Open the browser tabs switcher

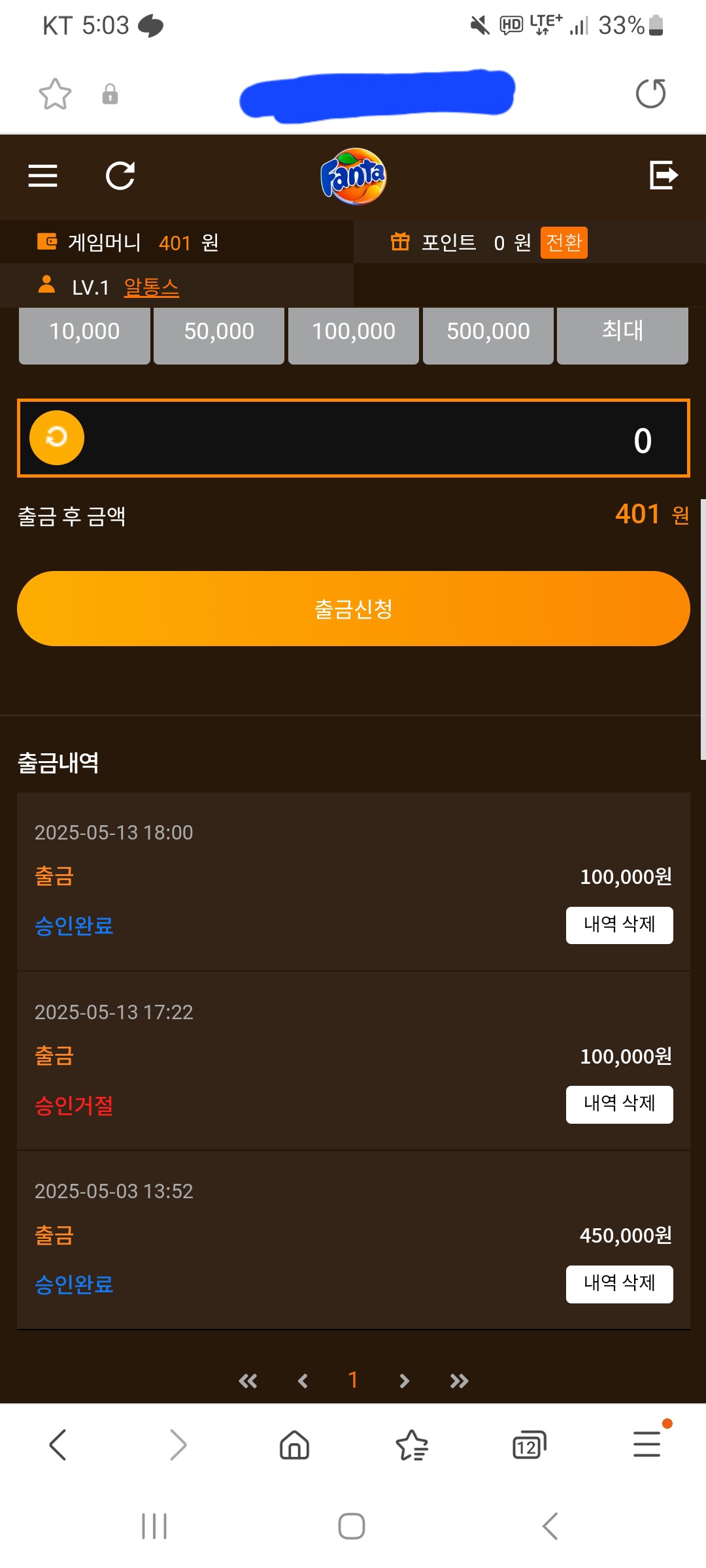[x=529, y=1445]
